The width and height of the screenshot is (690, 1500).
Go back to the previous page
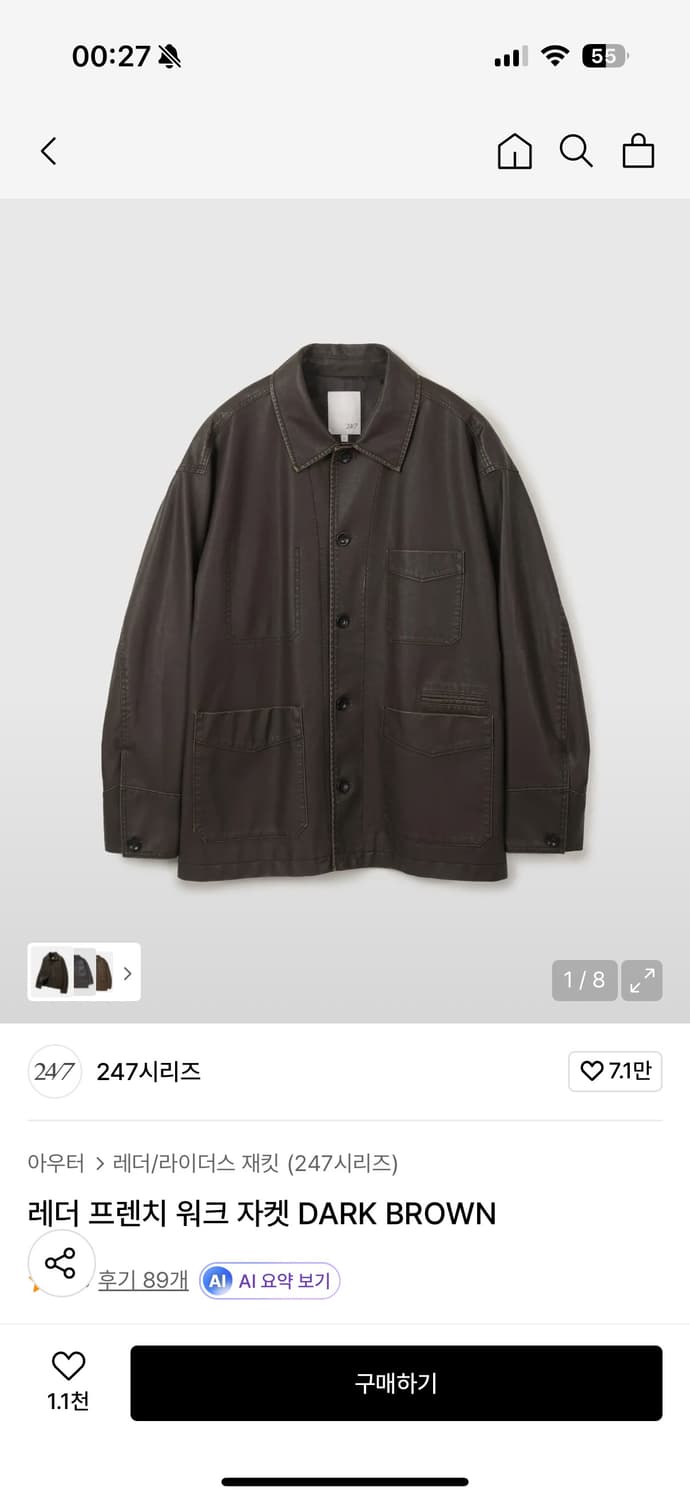pyautogui.click(x=48, y=151)
